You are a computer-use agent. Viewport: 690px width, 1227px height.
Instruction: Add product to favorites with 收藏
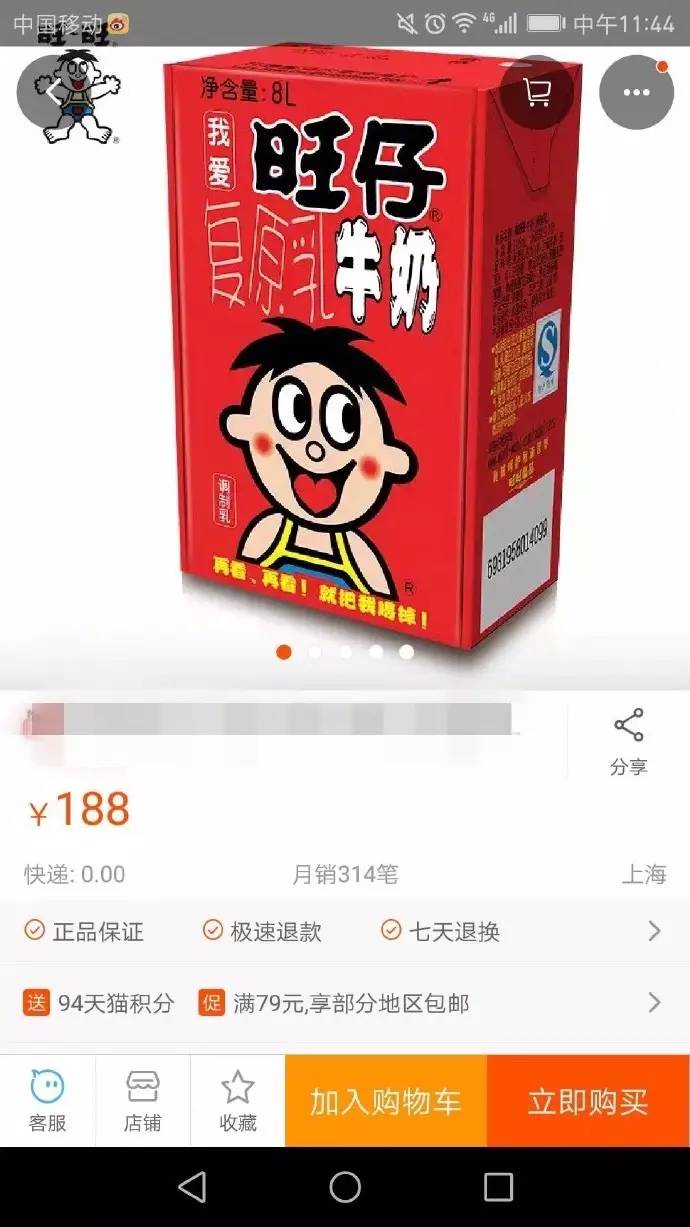(x=237, y=1101)
